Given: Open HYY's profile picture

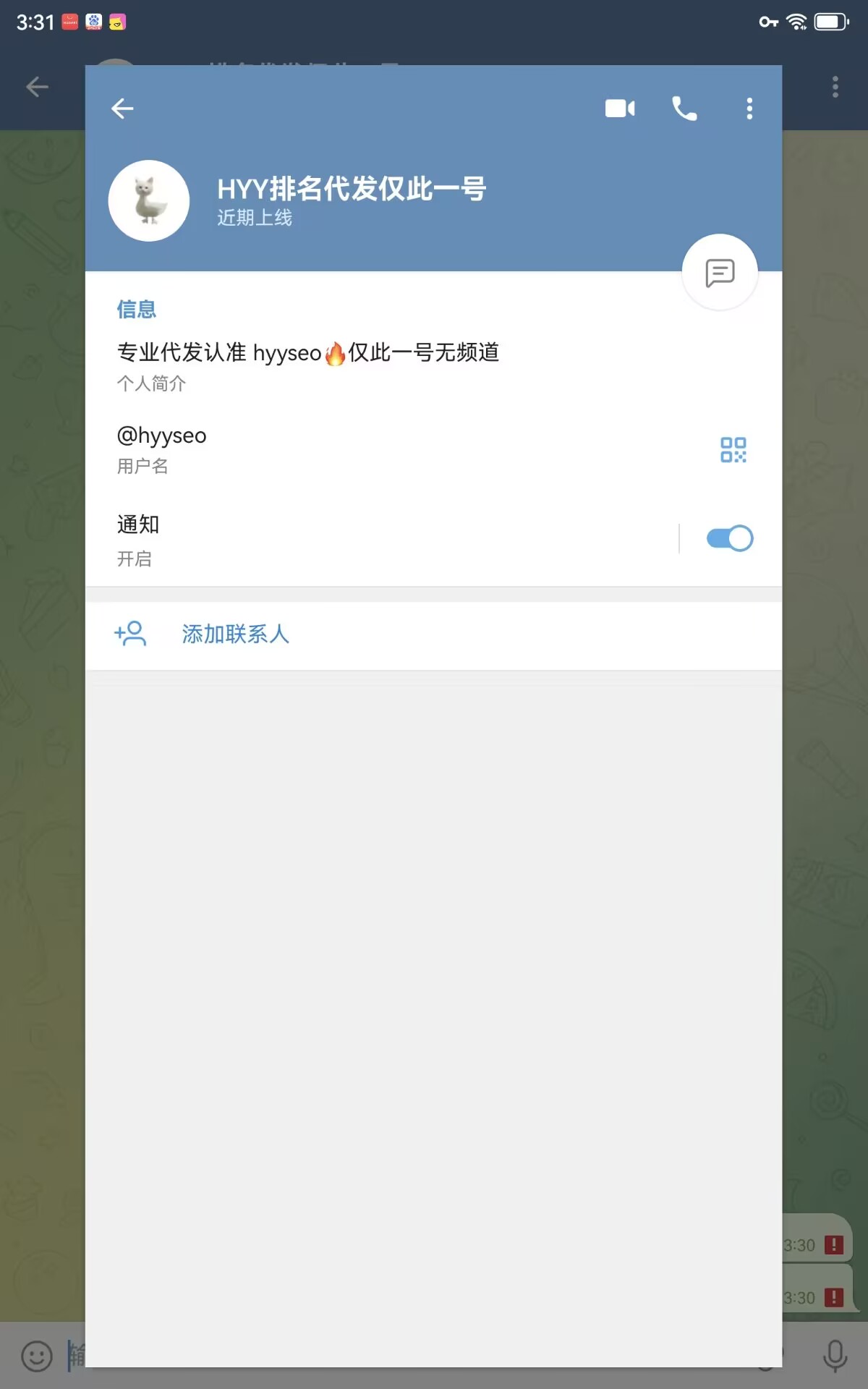Looking at the screenshot, I should point(149,201).
